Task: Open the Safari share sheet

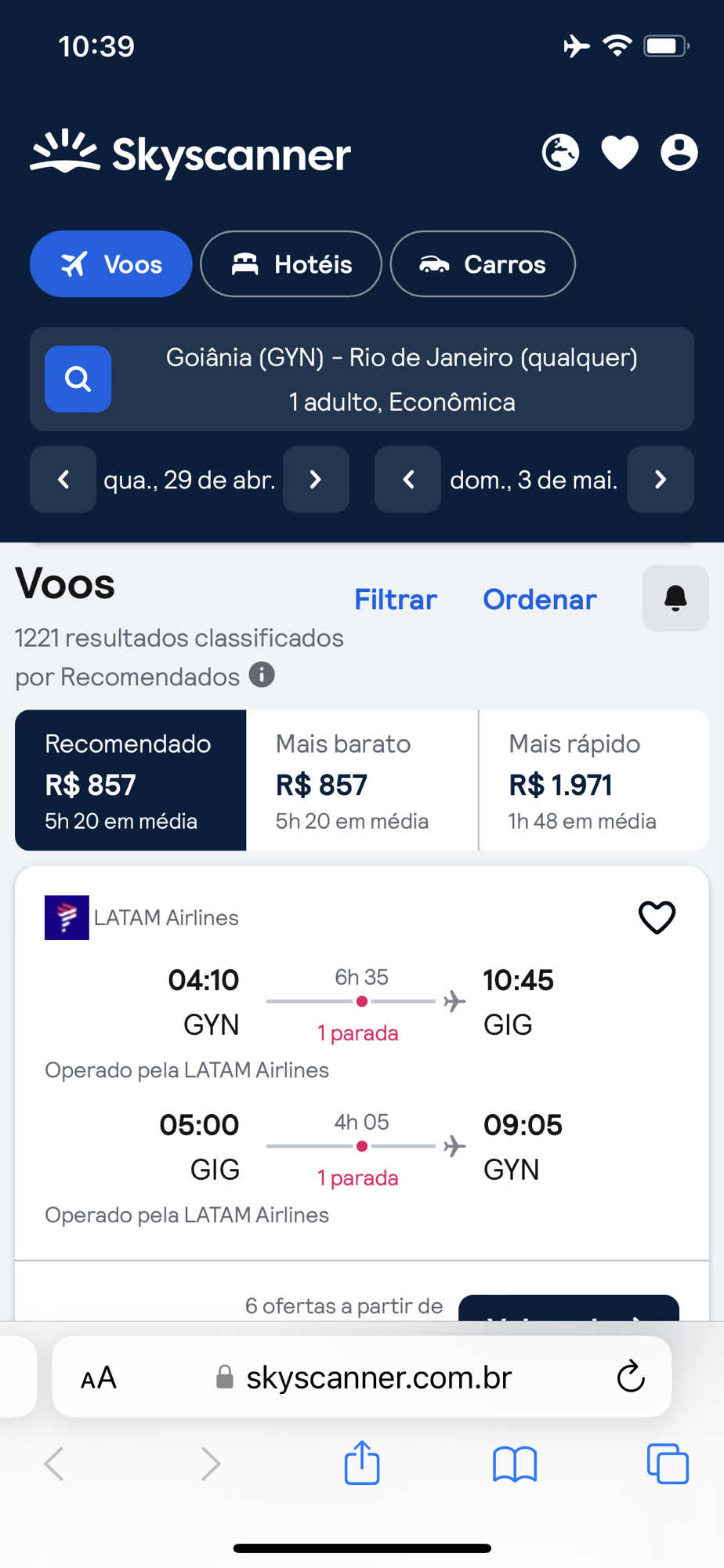Action: click(361, 1463)
